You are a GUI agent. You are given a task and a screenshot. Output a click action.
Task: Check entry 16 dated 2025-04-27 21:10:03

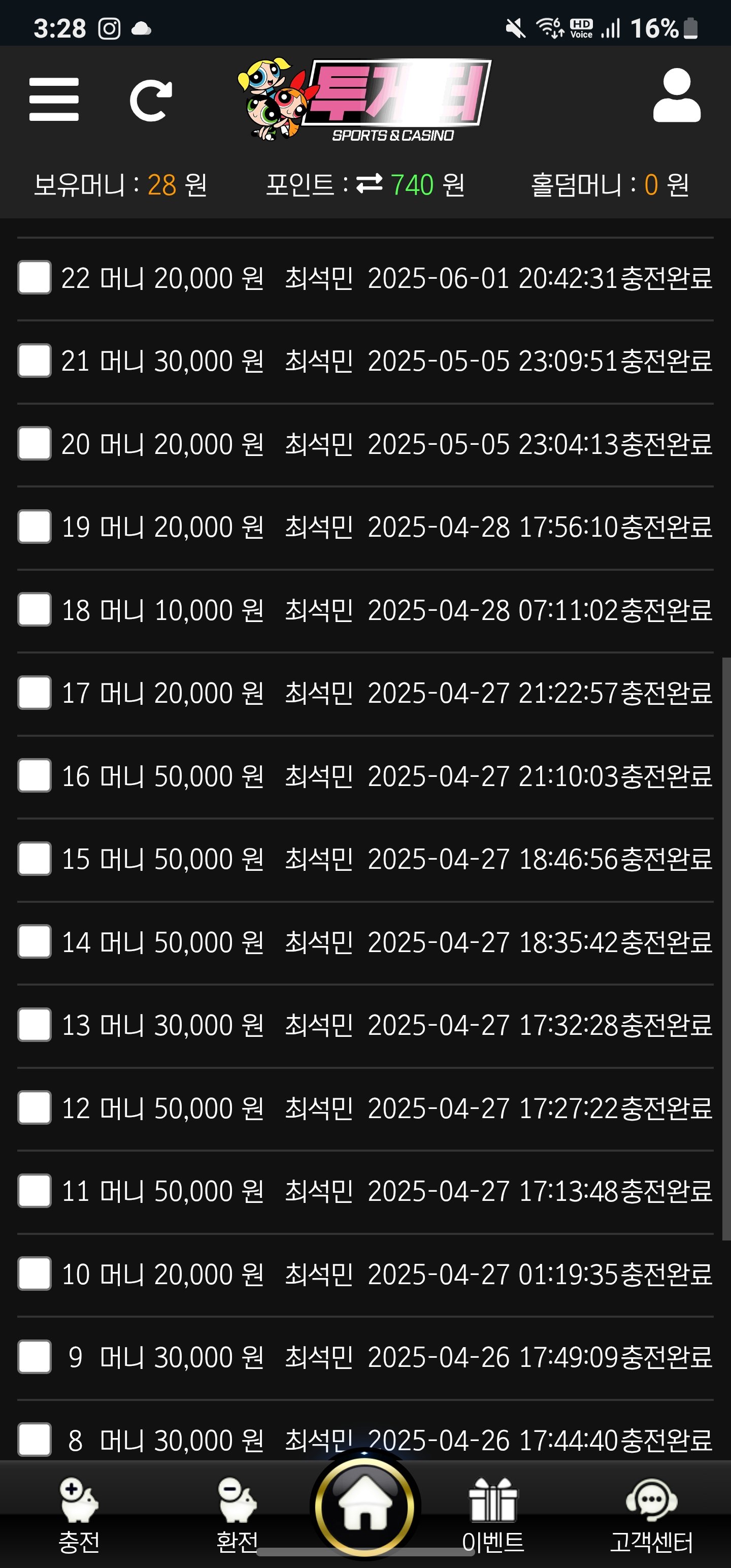[34, 776]
